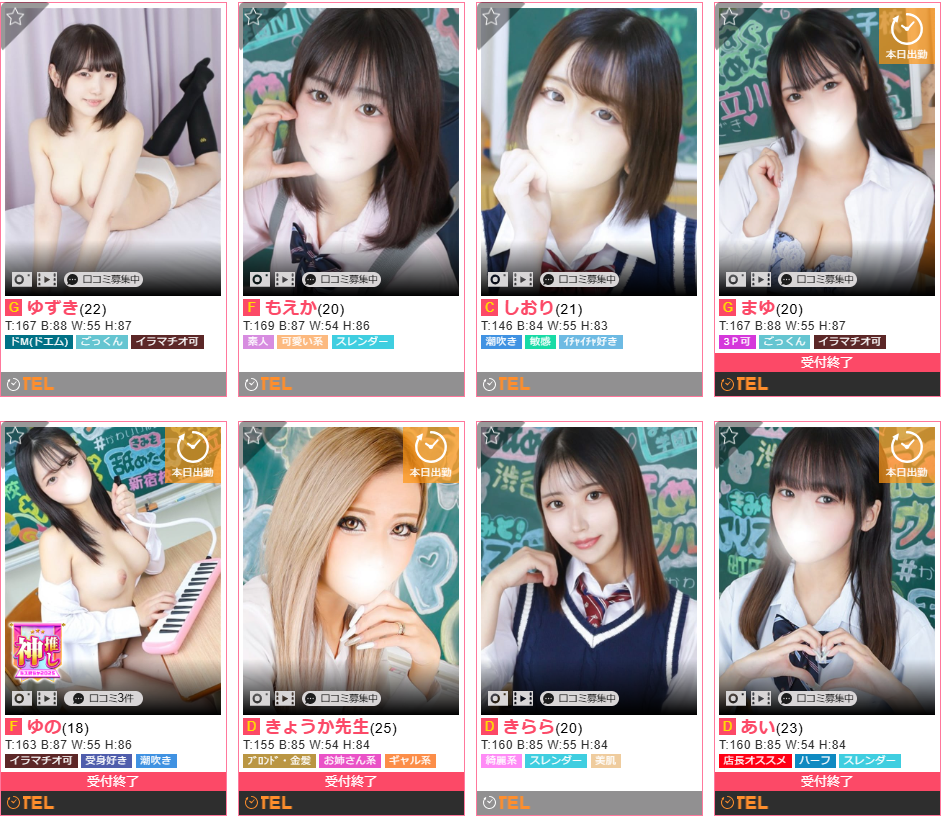Viewport: 943px width, 818px height.
Task: Favorite まゆ with the star icon
Action: pos(729,16)
